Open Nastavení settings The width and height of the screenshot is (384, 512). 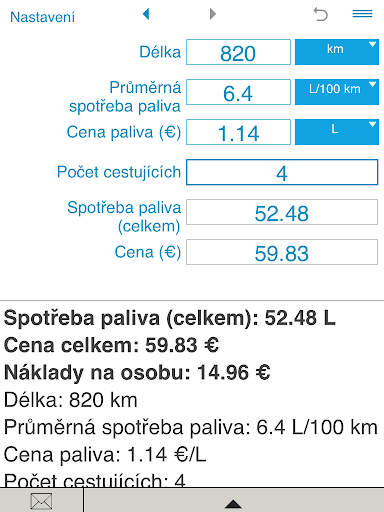[x=42, y=17]
